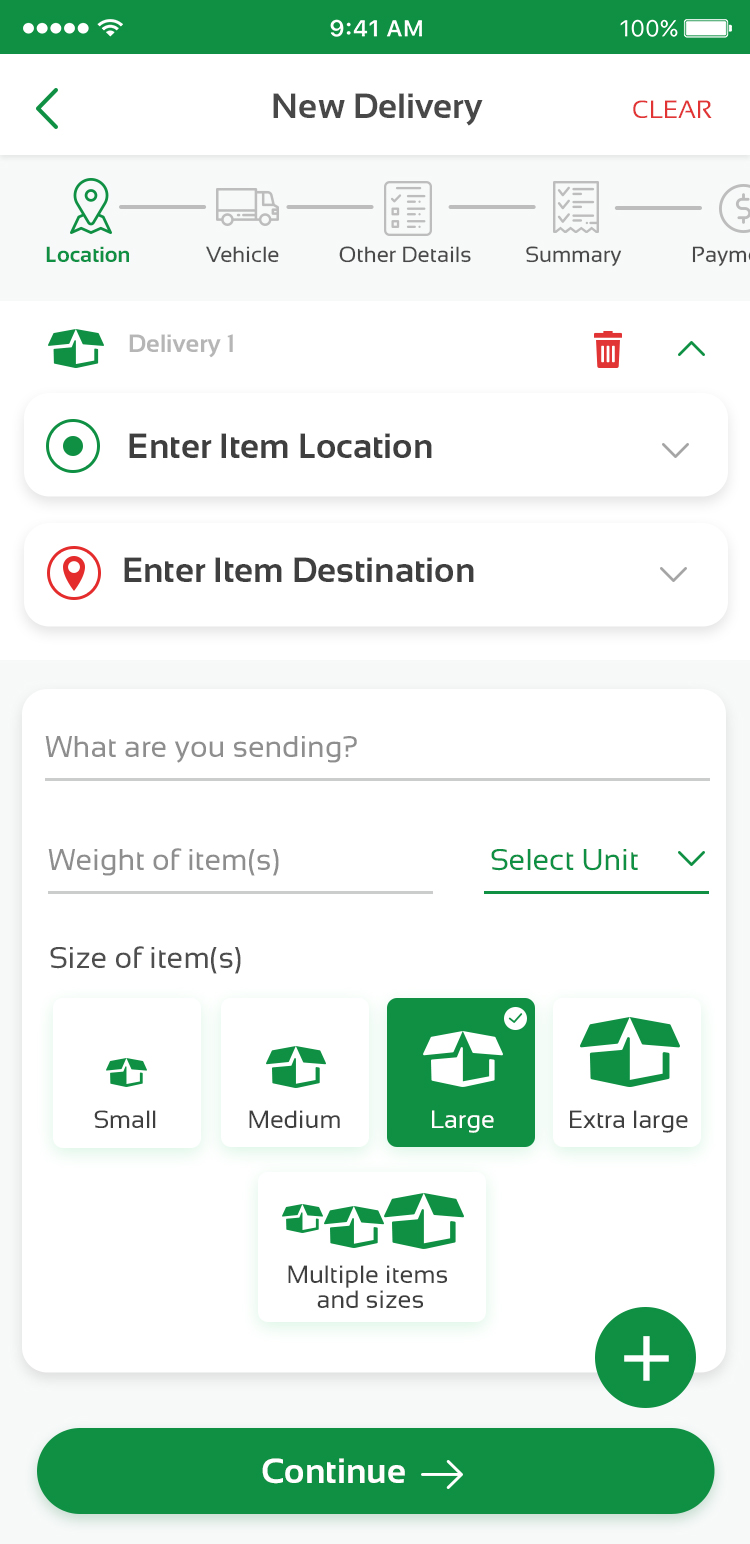Select the Large size option
Screen dimensions: 750x1544
(x=461, y=1072)
